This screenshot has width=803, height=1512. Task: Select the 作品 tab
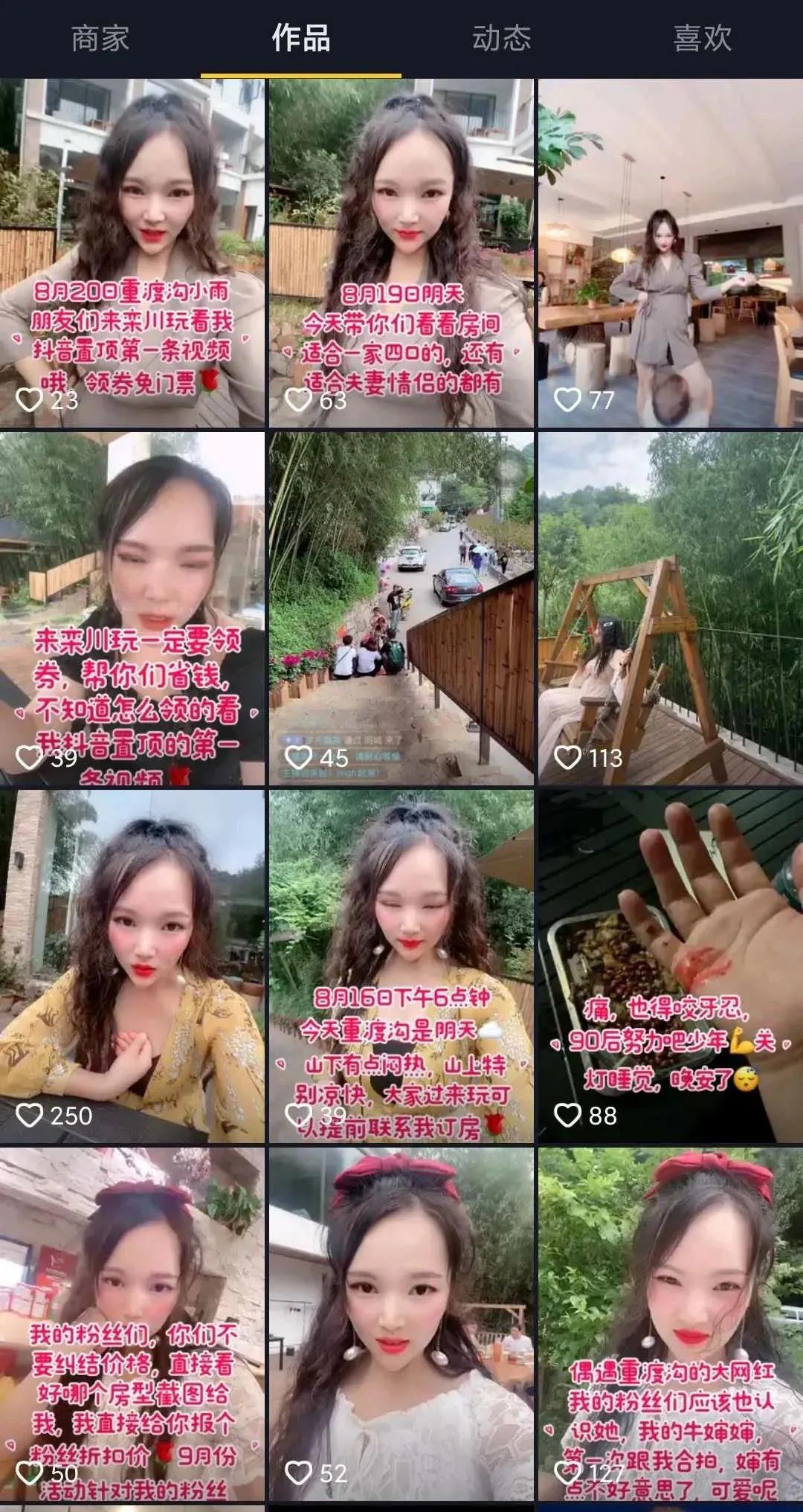click(x=301, y=39)
